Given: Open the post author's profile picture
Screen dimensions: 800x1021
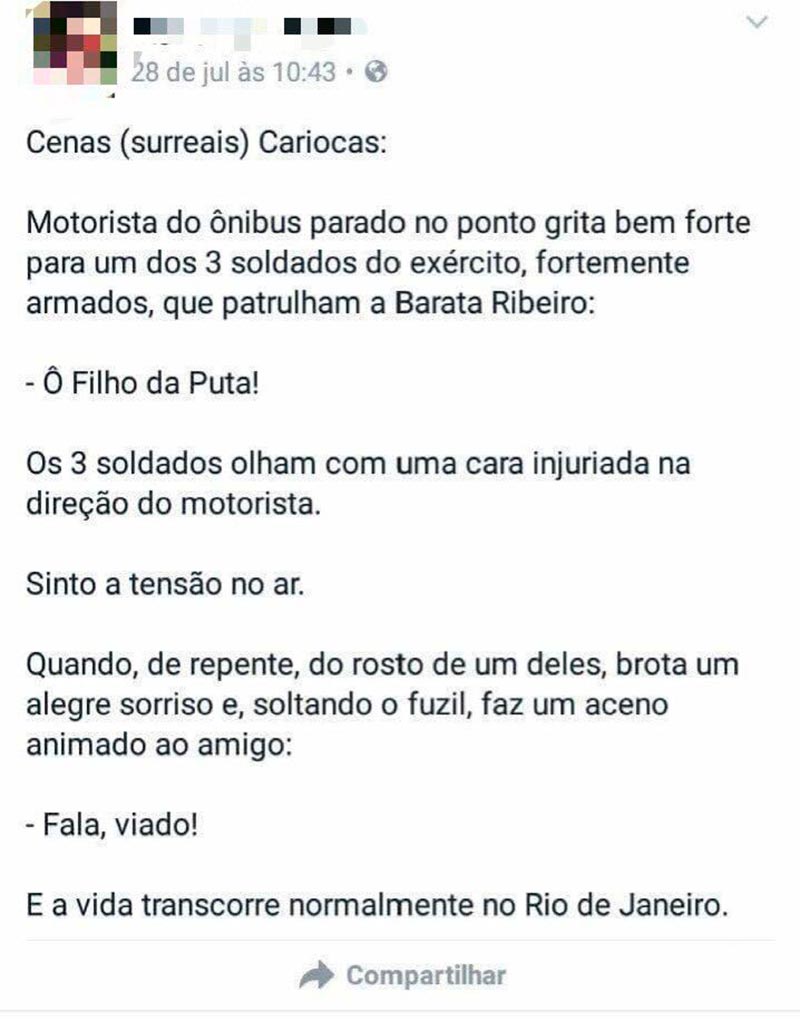Looking at the screenshot, I should click(74, 47).
